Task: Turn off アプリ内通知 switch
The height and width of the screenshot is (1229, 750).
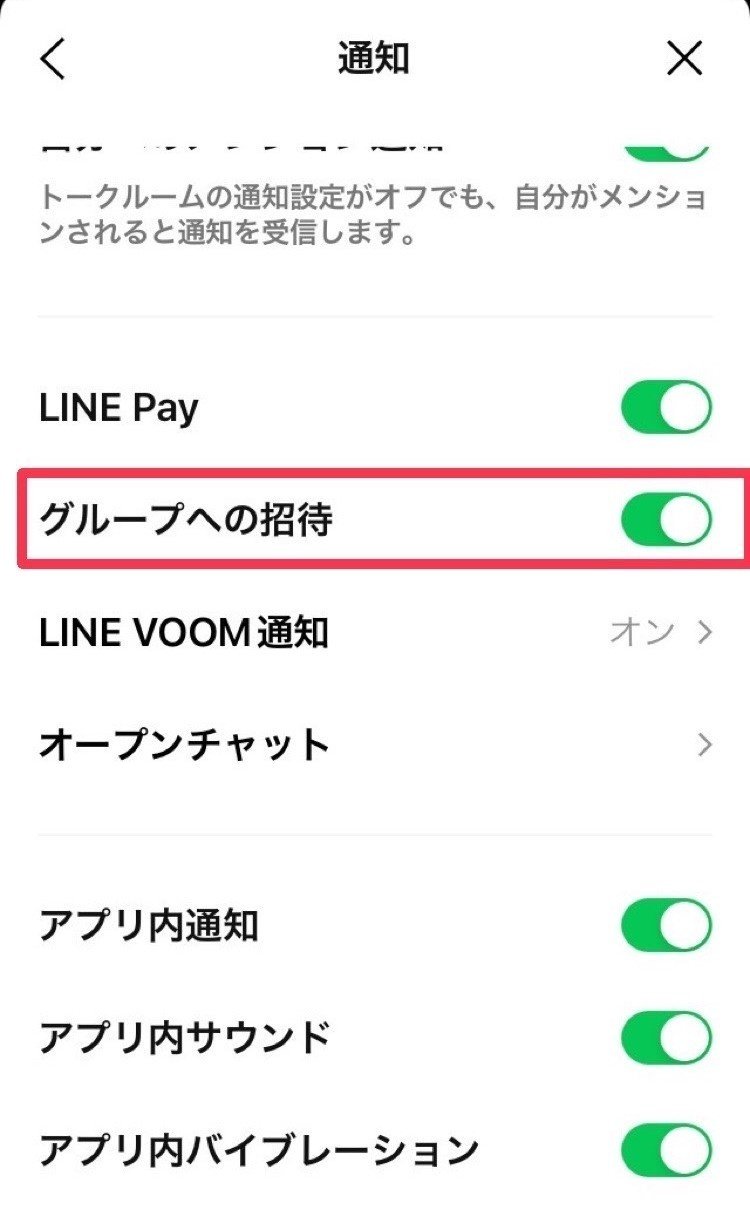Action: point(666,925)
